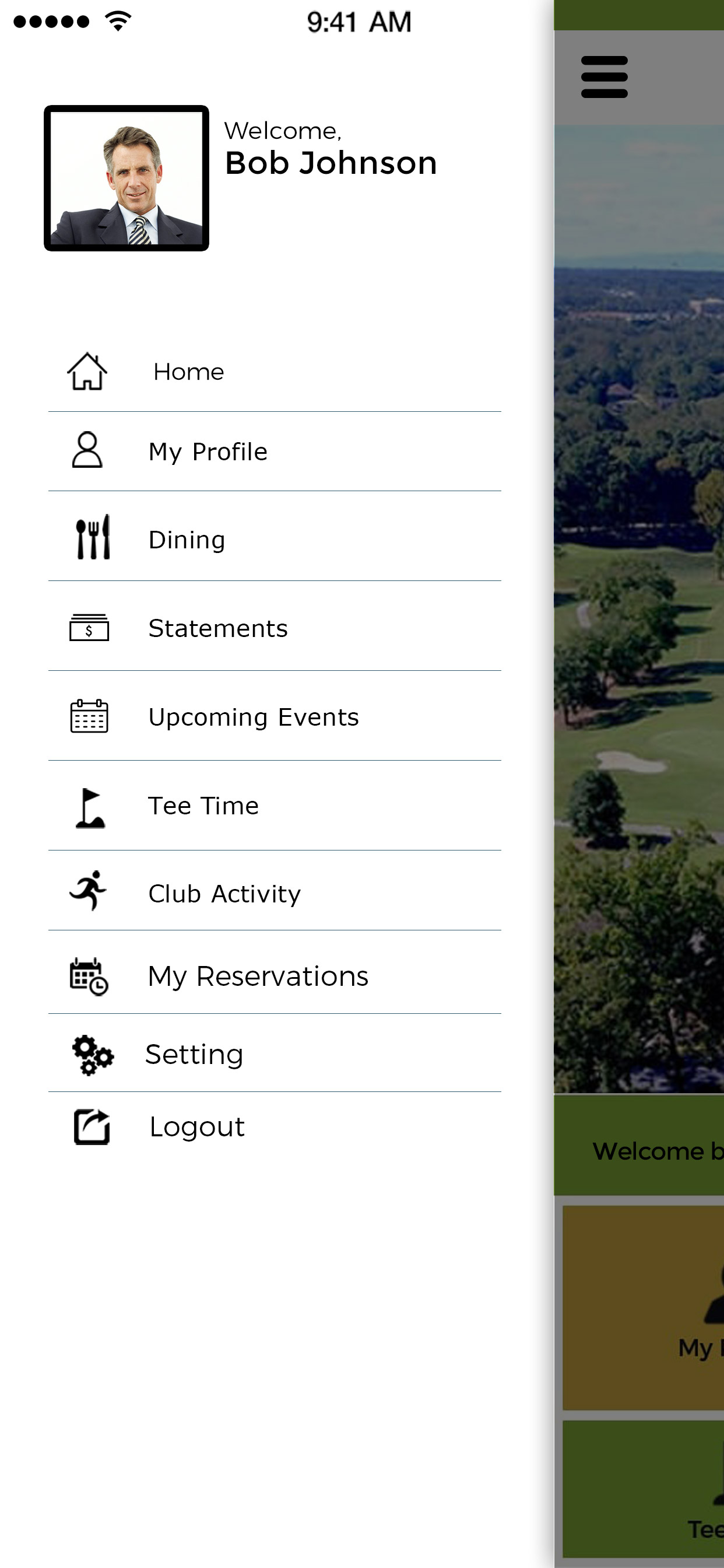The width and height of the screenshot is (724, 1568).
Task: Open My Profile
Action: pos(275,452)
